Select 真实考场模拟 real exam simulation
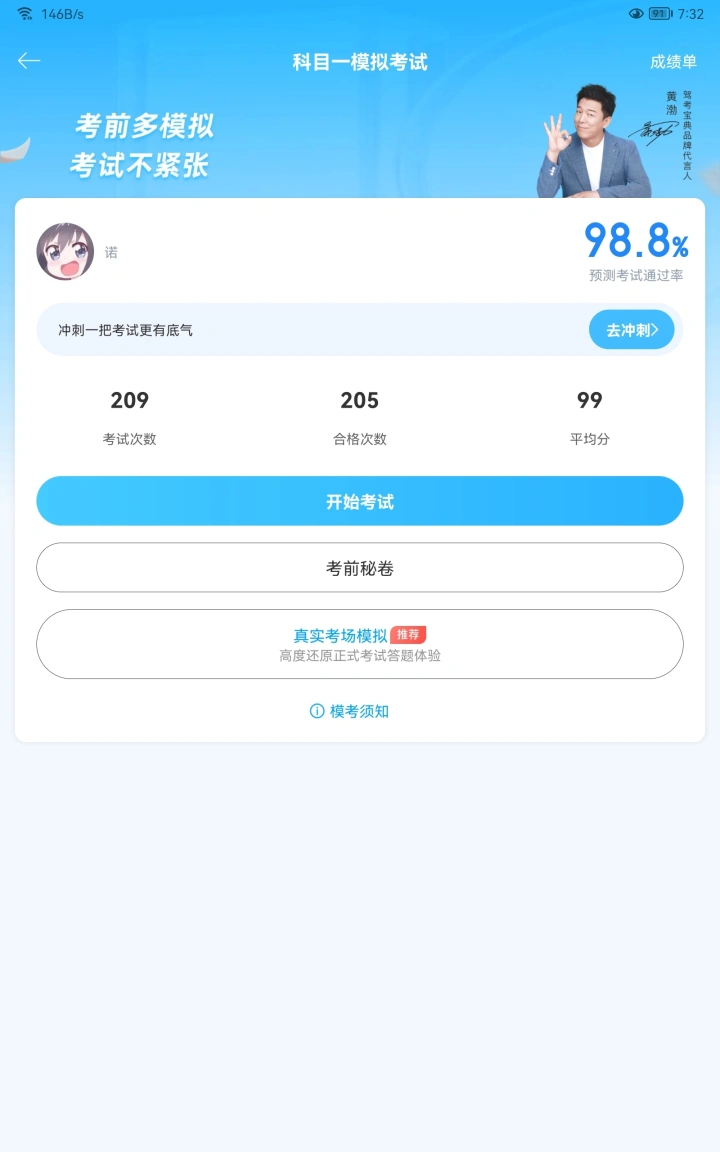The height and width of the screenshot is (1152, 720). [360, 644]
